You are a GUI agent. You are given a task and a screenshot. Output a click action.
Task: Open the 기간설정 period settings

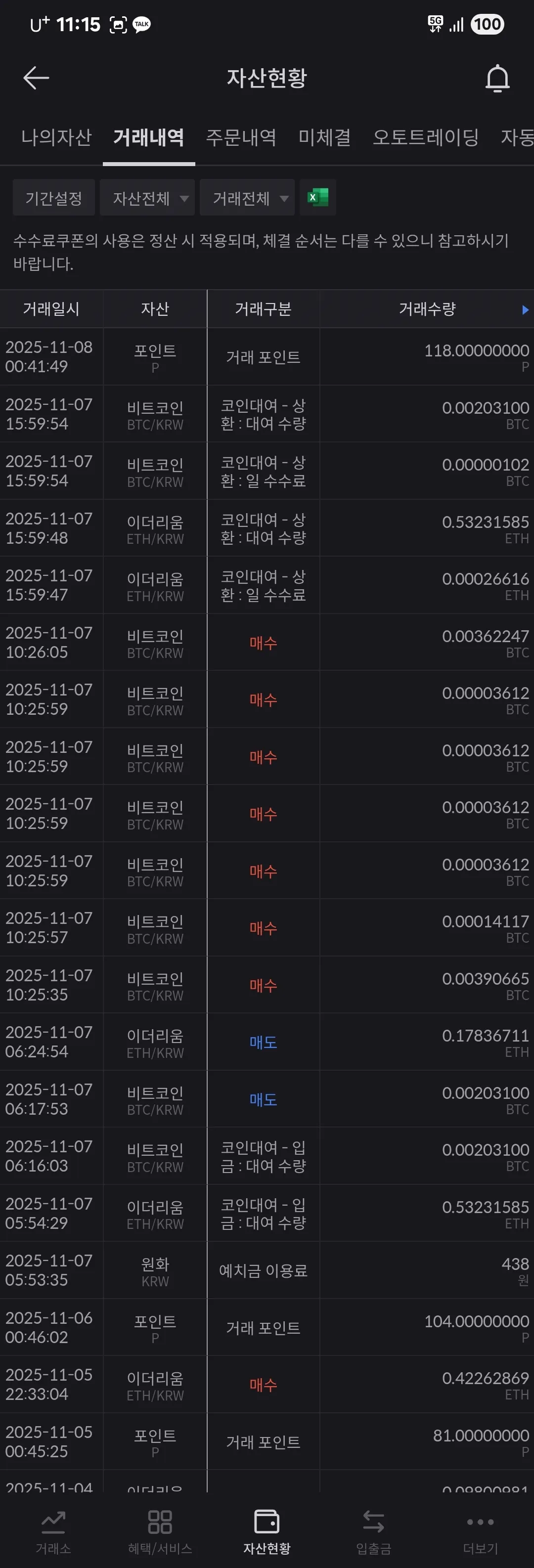coord(53,197)
